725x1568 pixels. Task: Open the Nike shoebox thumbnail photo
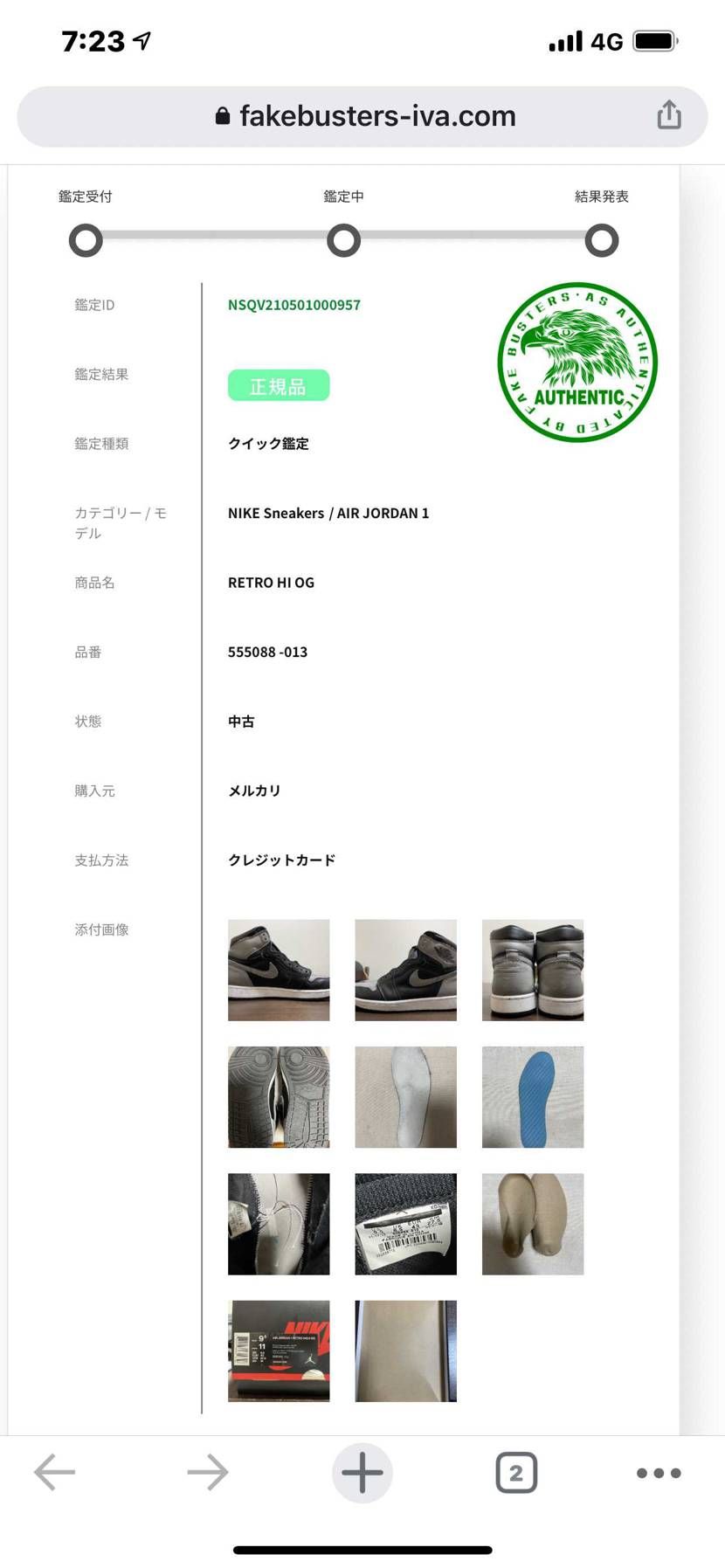[x=278, y=1350]
